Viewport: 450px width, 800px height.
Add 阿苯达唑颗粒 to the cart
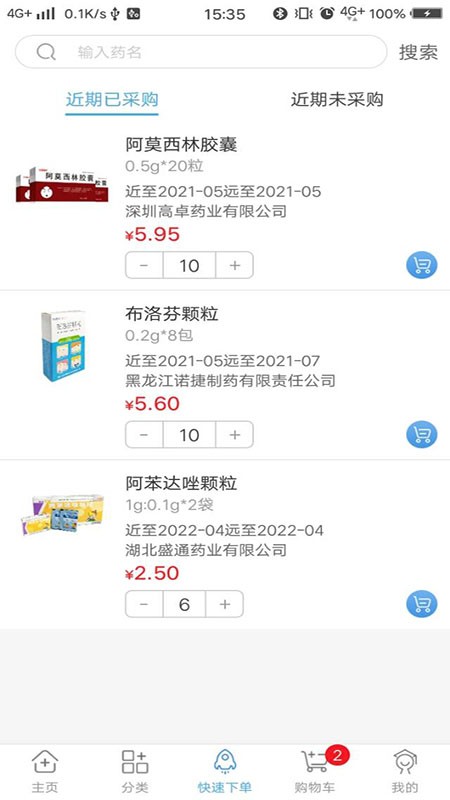pos(422,605)
